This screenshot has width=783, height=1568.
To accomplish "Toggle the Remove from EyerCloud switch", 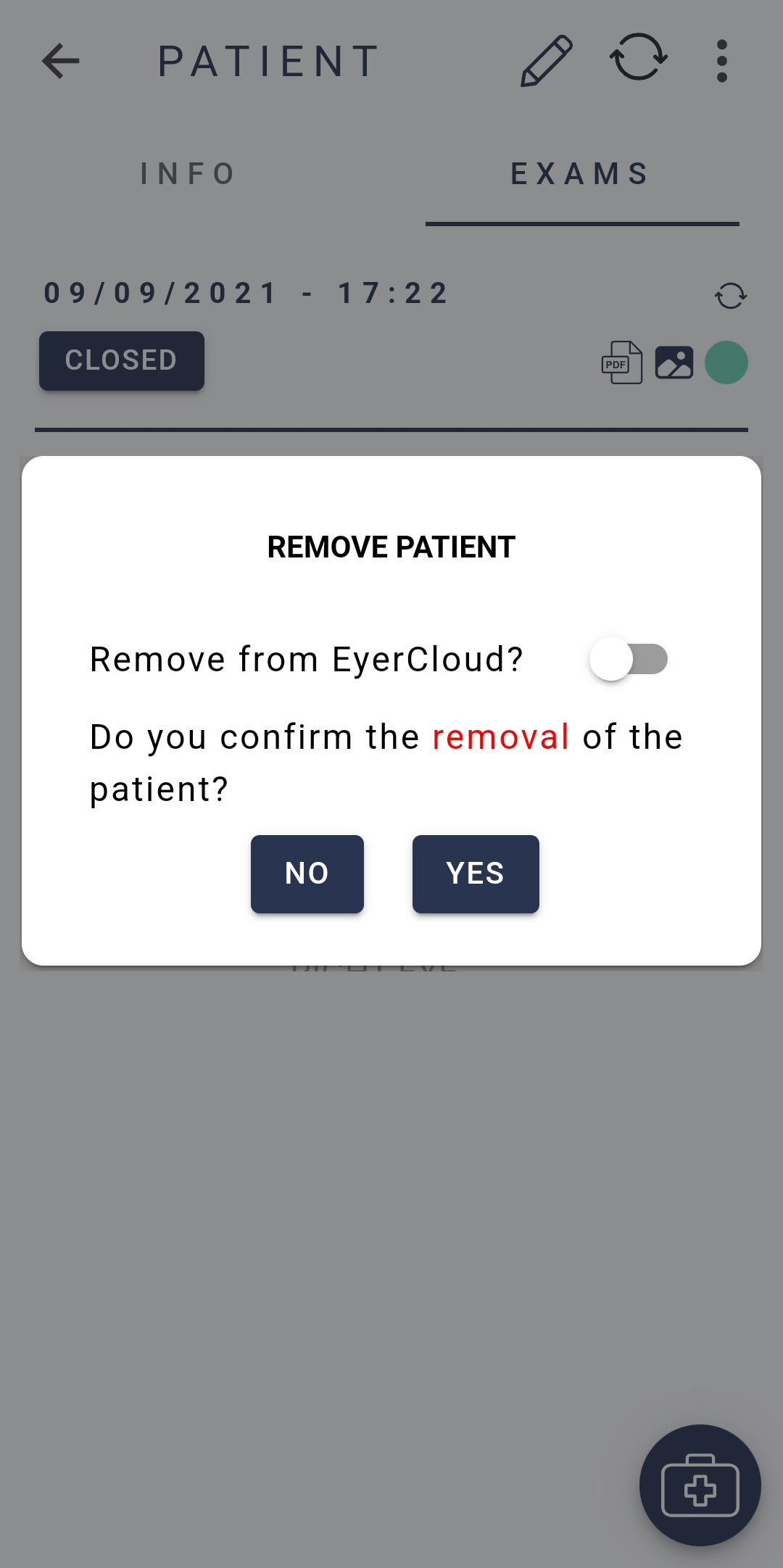I will pyautogui.click(x=629, y=659).
